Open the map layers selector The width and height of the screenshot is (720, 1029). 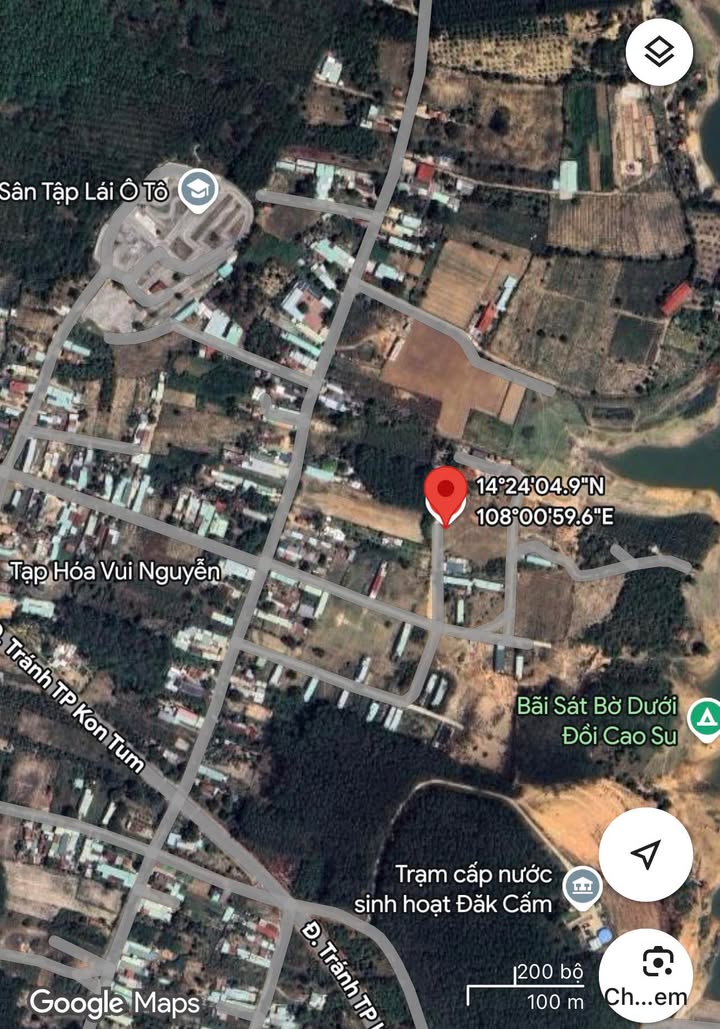click(x=659, y=52)
